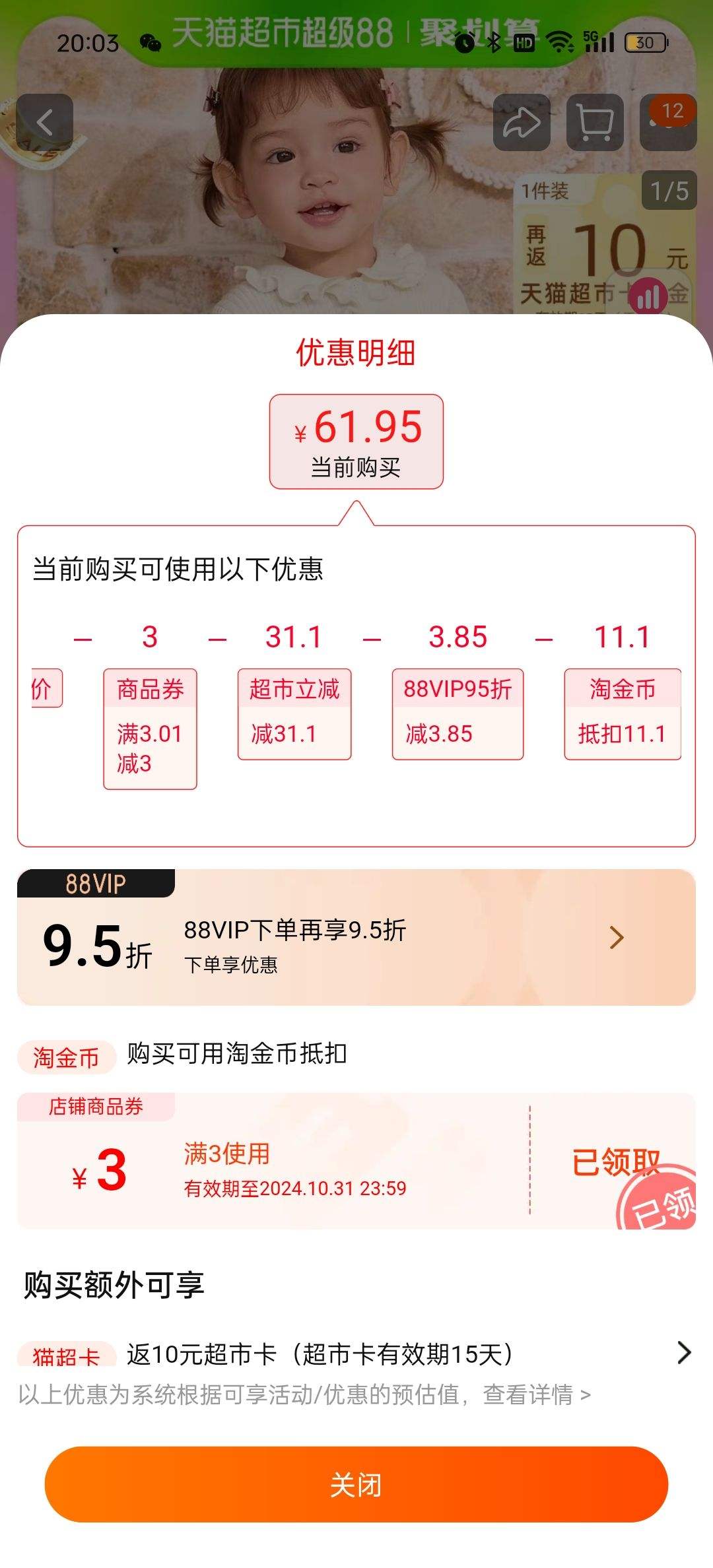Open the shopping cart
713x1568 pixels.
coord(595,123)
